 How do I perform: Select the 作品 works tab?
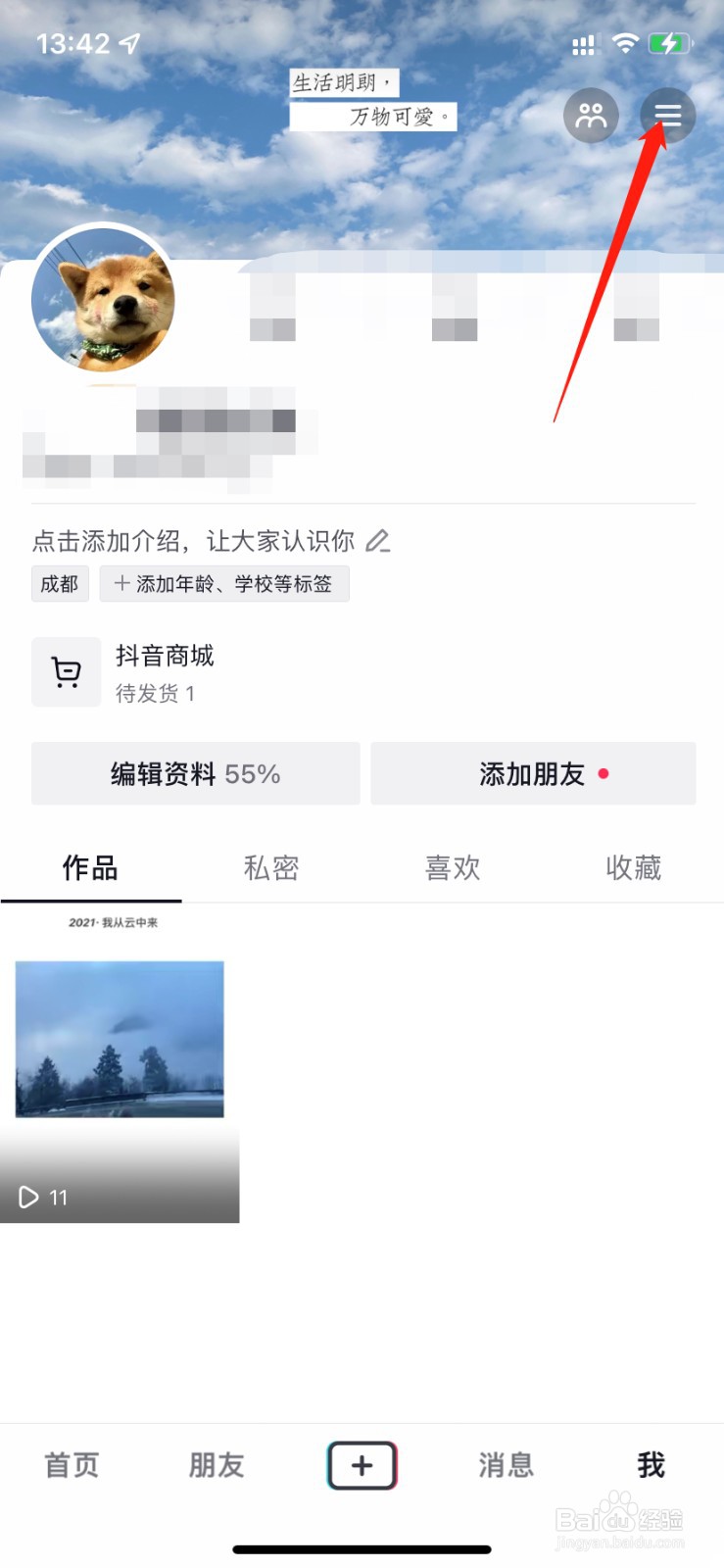coord(90,868)
